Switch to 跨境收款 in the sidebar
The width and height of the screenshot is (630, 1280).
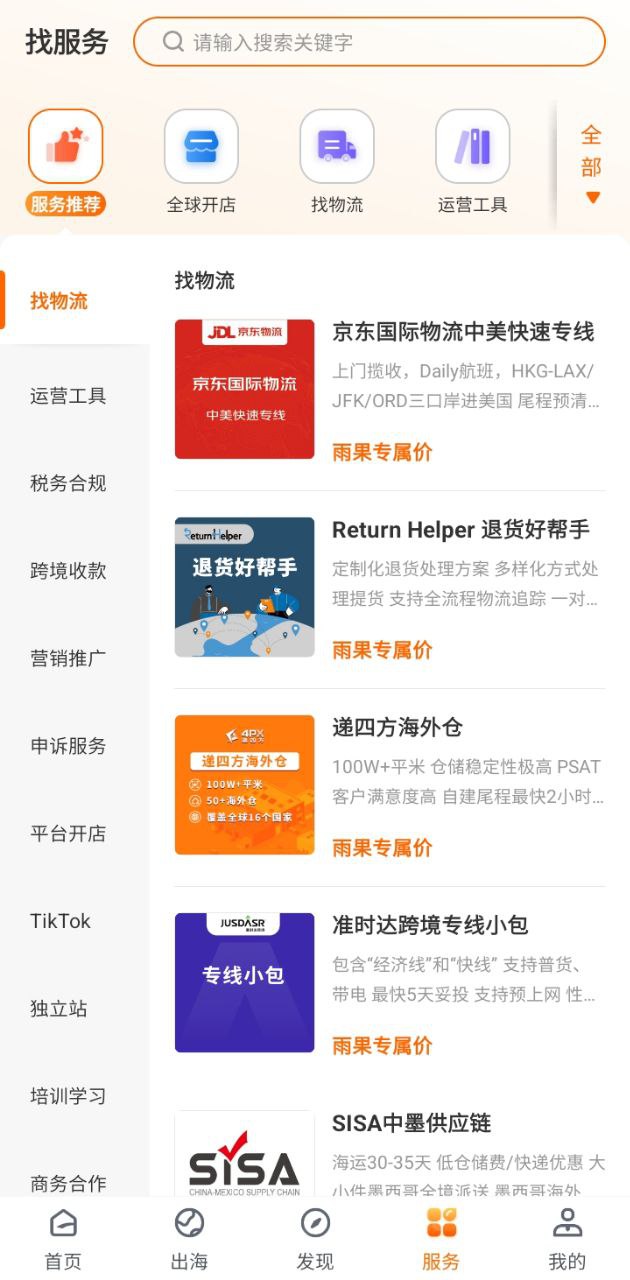pos(68,571)
